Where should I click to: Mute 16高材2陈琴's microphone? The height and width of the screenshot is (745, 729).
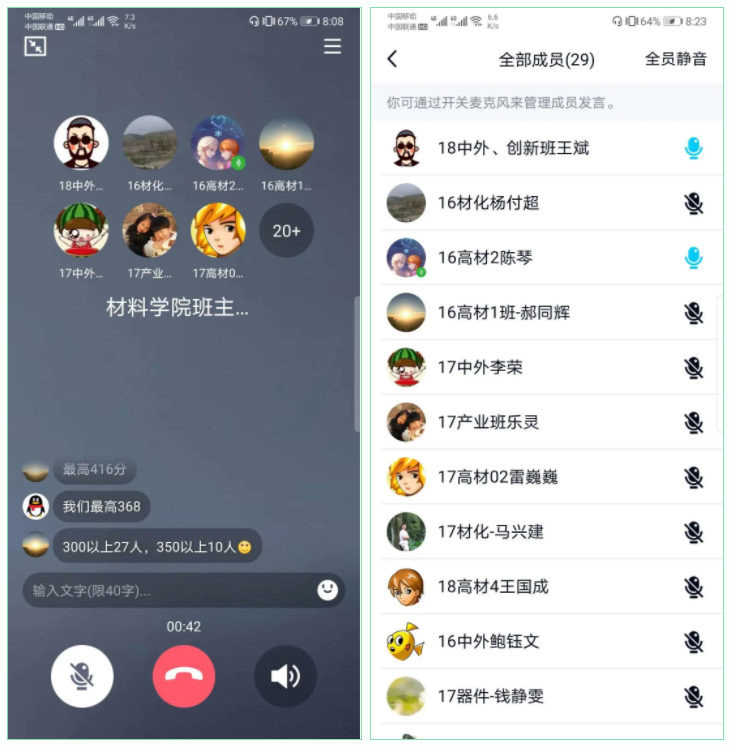click(693, 258)
